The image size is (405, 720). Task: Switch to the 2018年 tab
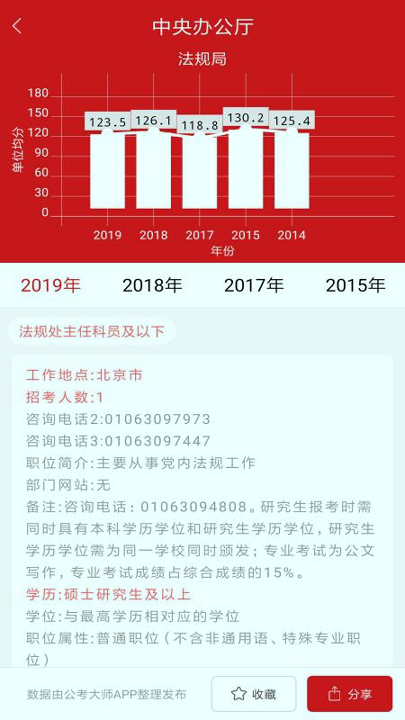tap(152, 286)
